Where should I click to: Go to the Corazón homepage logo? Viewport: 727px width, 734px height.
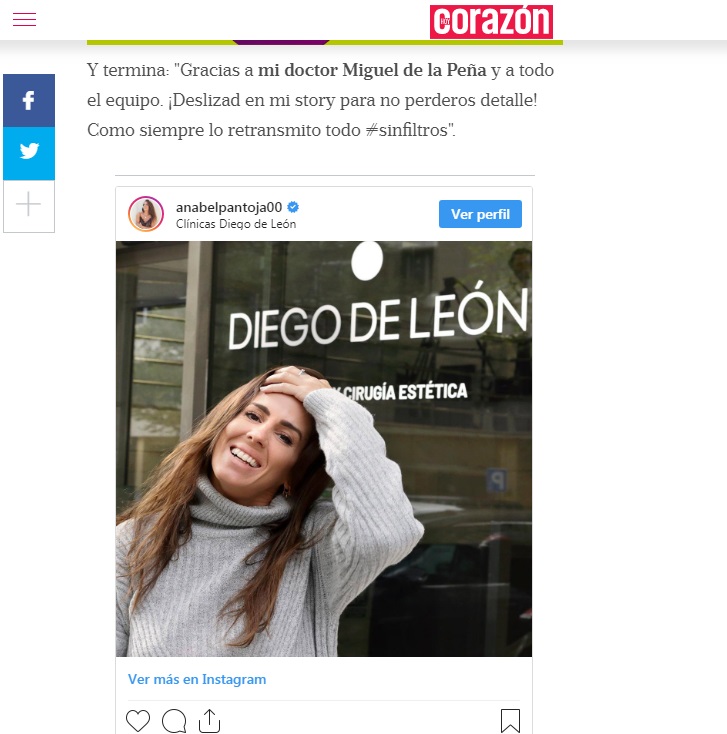(x=491, y=21)
